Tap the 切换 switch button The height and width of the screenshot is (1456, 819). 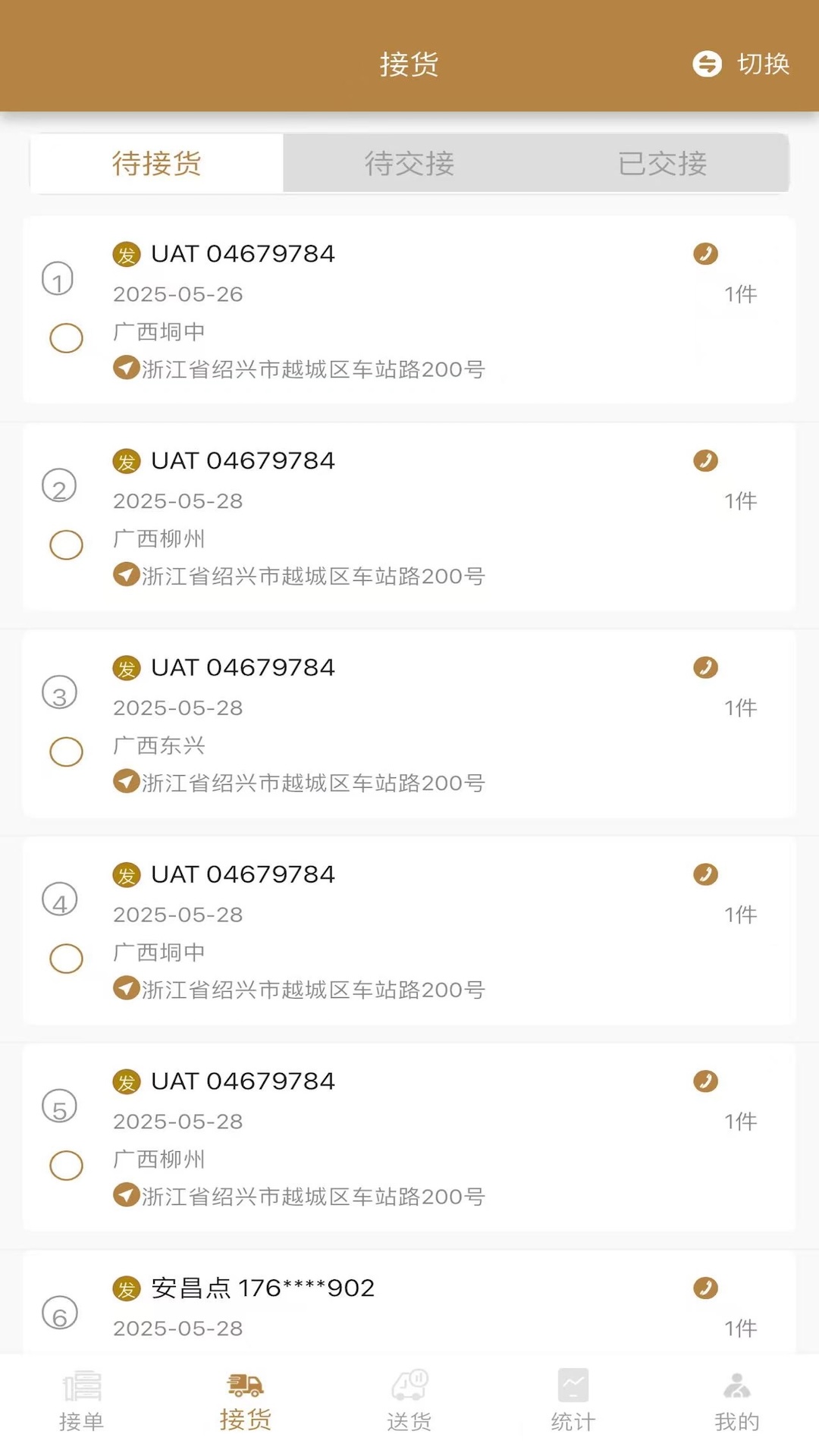coord(740,65)
